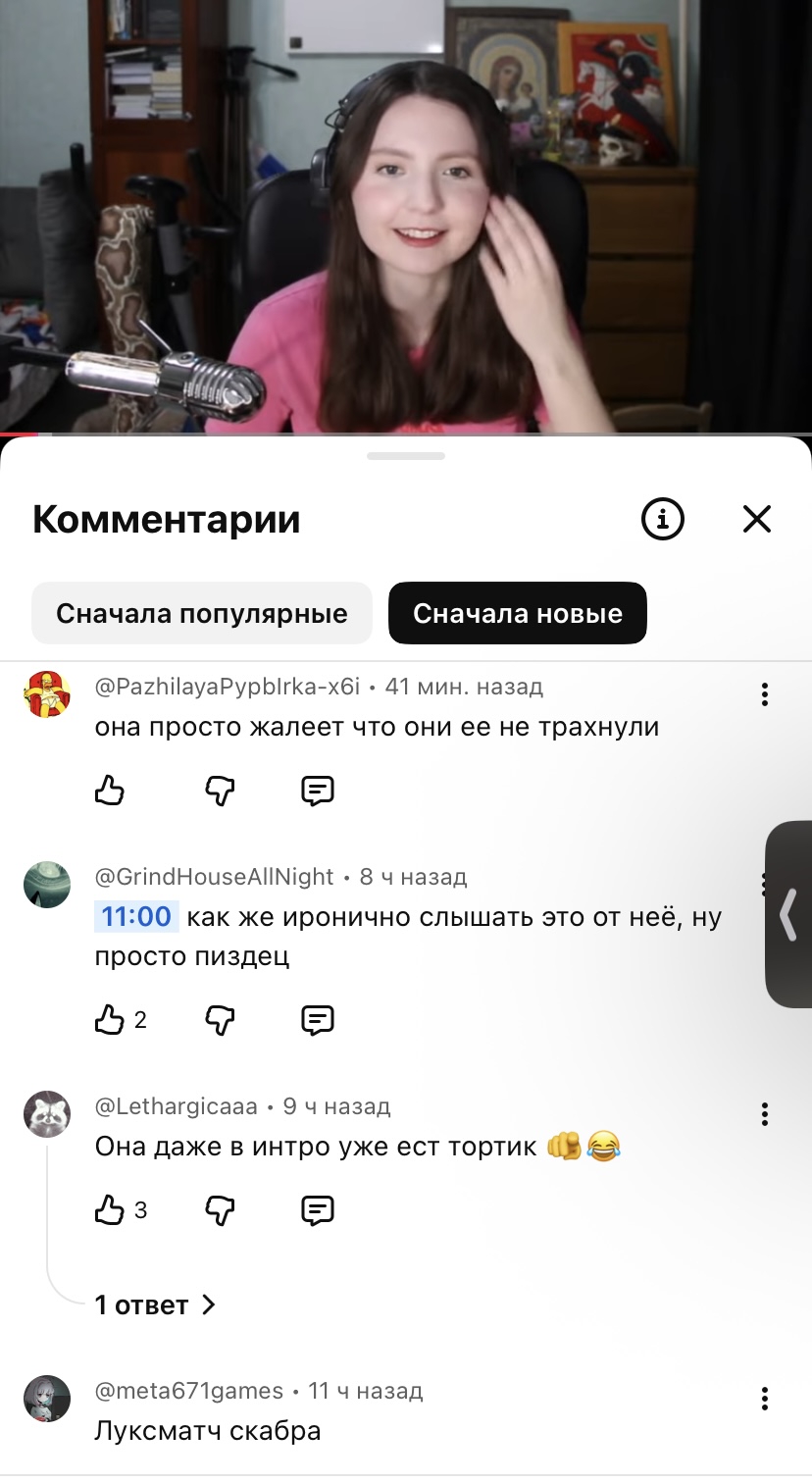Open @meta671games's channel avatar
Image resolution: width=812 pixels, height=1483 pixels.
click(47, 1399)
